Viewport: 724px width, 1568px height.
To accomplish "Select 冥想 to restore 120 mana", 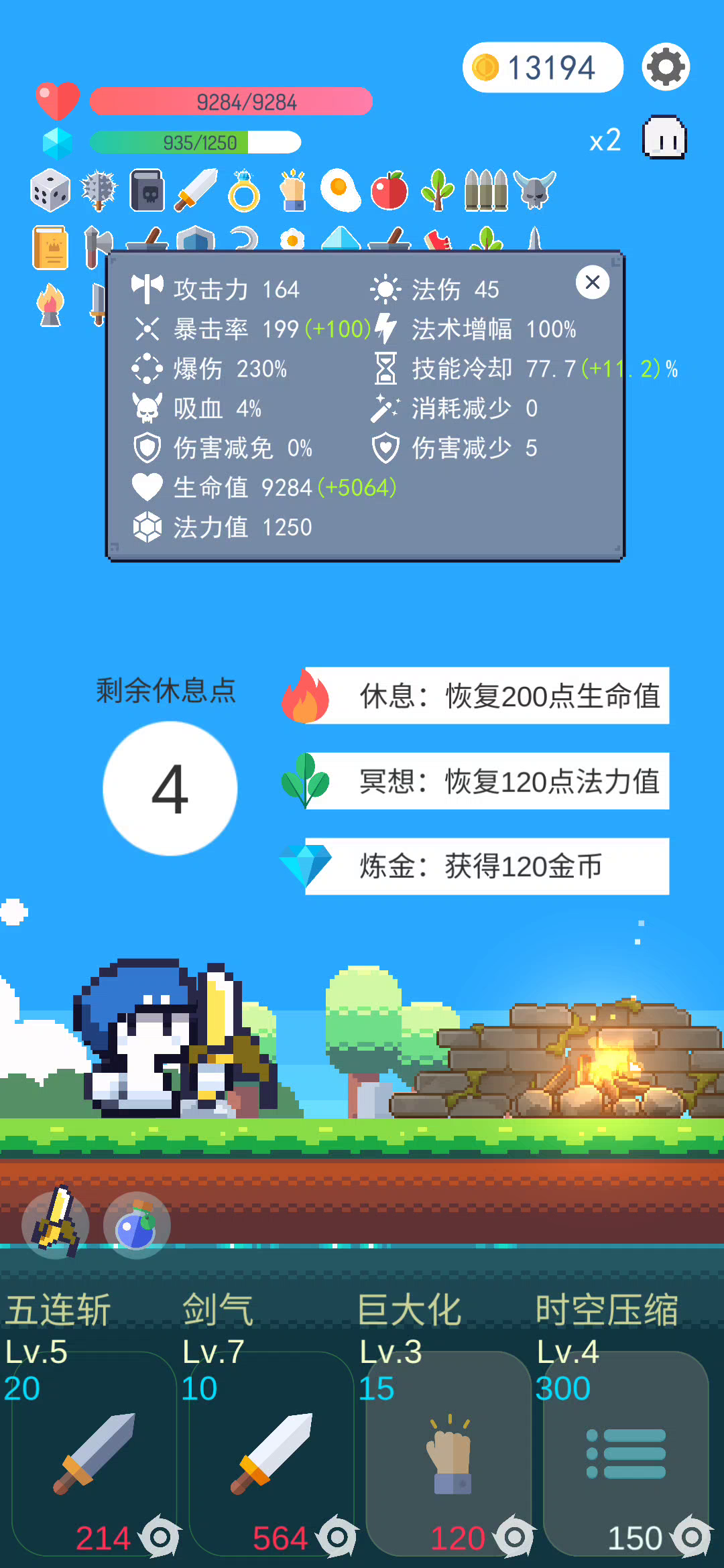I will 487,781.
